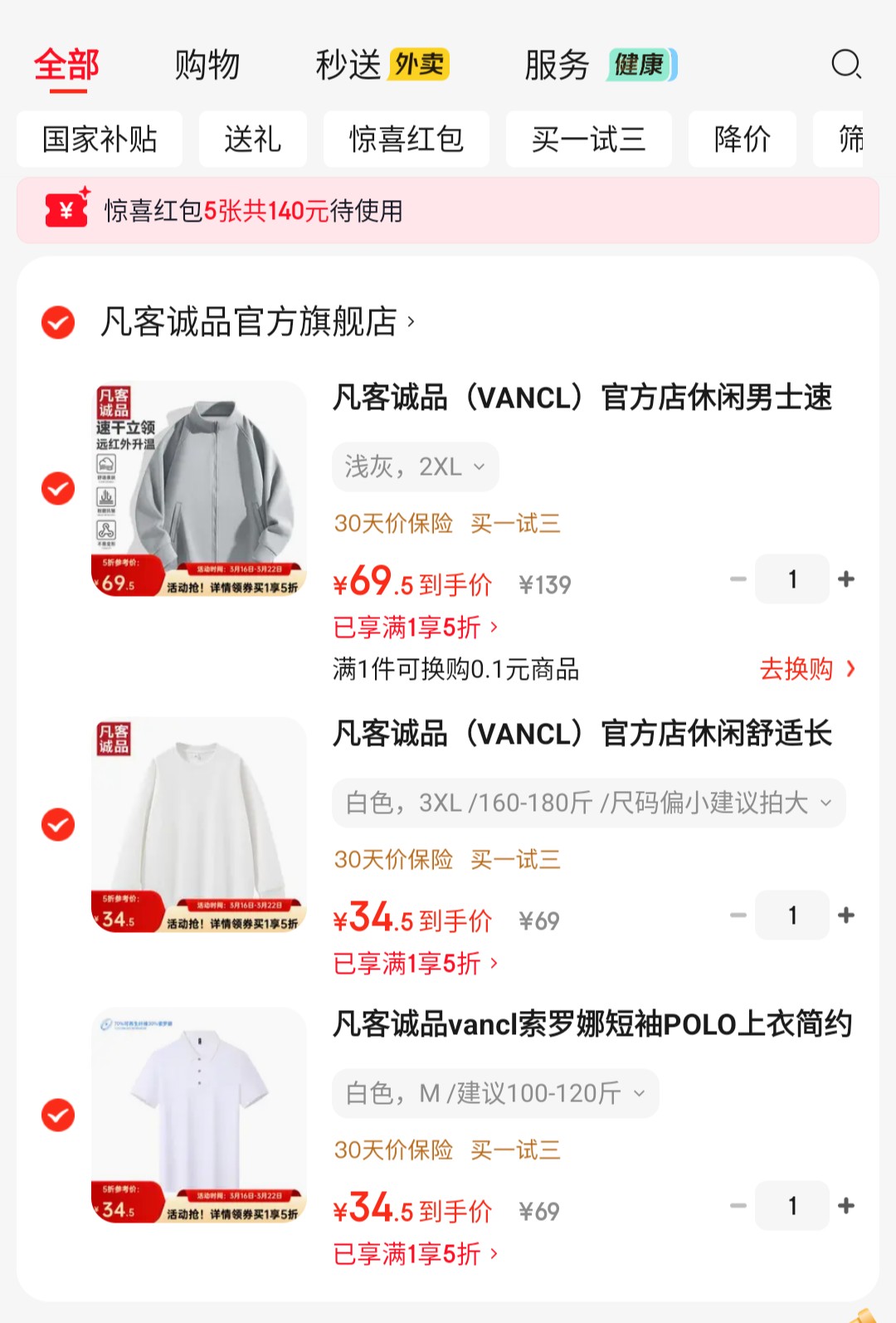Increase quantity of the ¥69.5 jacket
The height and width of the screenshot is (1323, 896).
point(846,579)
